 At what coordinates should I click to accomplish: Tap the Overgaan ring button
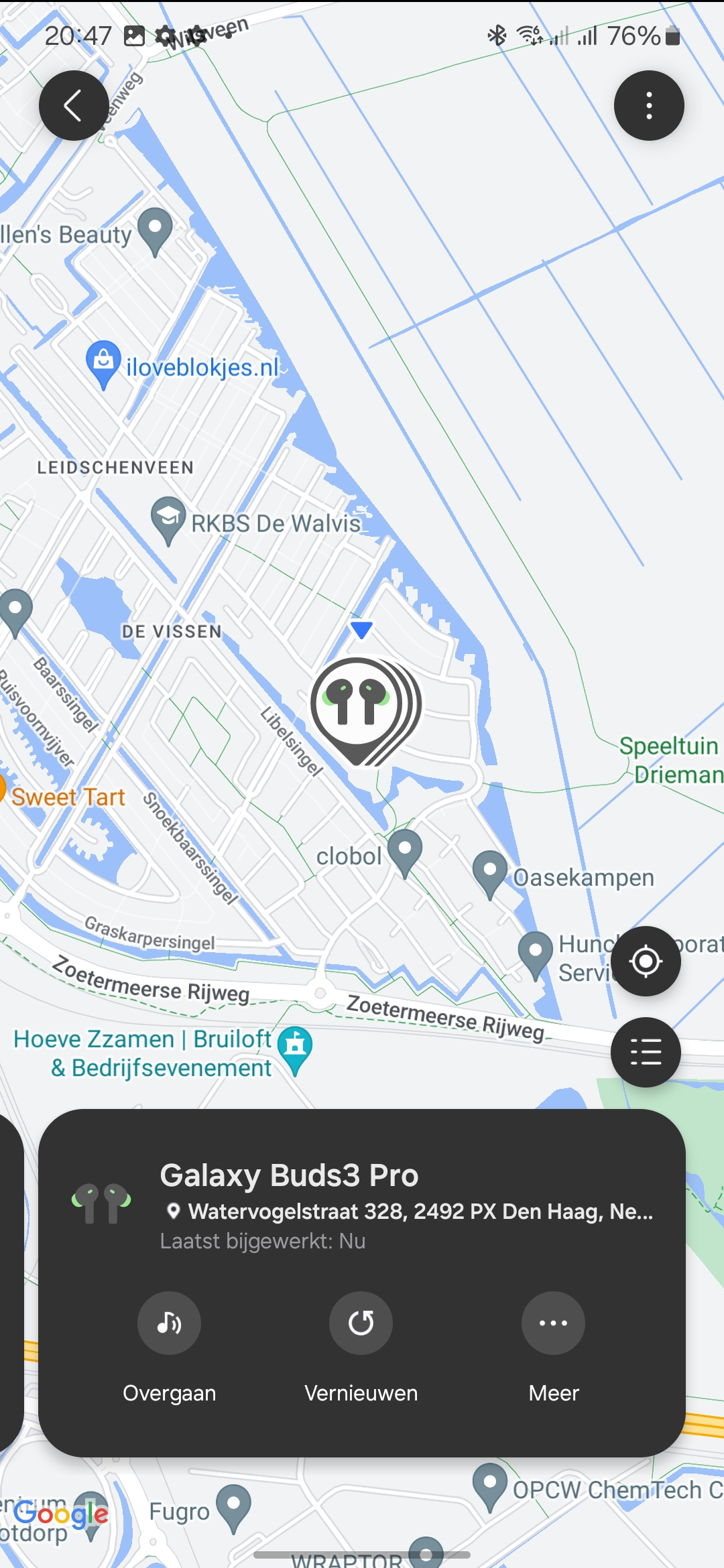click(x=169, y=1323)
